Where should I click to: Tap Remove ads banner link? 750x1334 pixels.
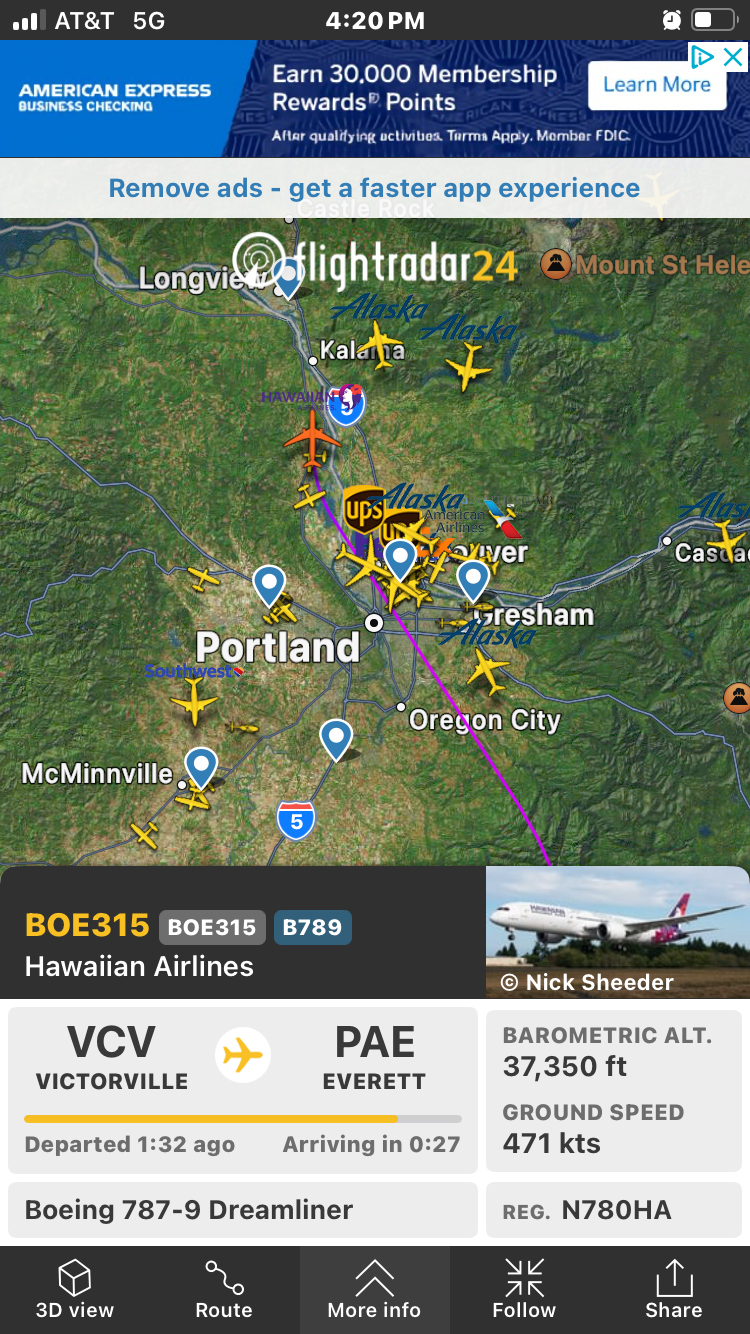[x=374, y=188]
